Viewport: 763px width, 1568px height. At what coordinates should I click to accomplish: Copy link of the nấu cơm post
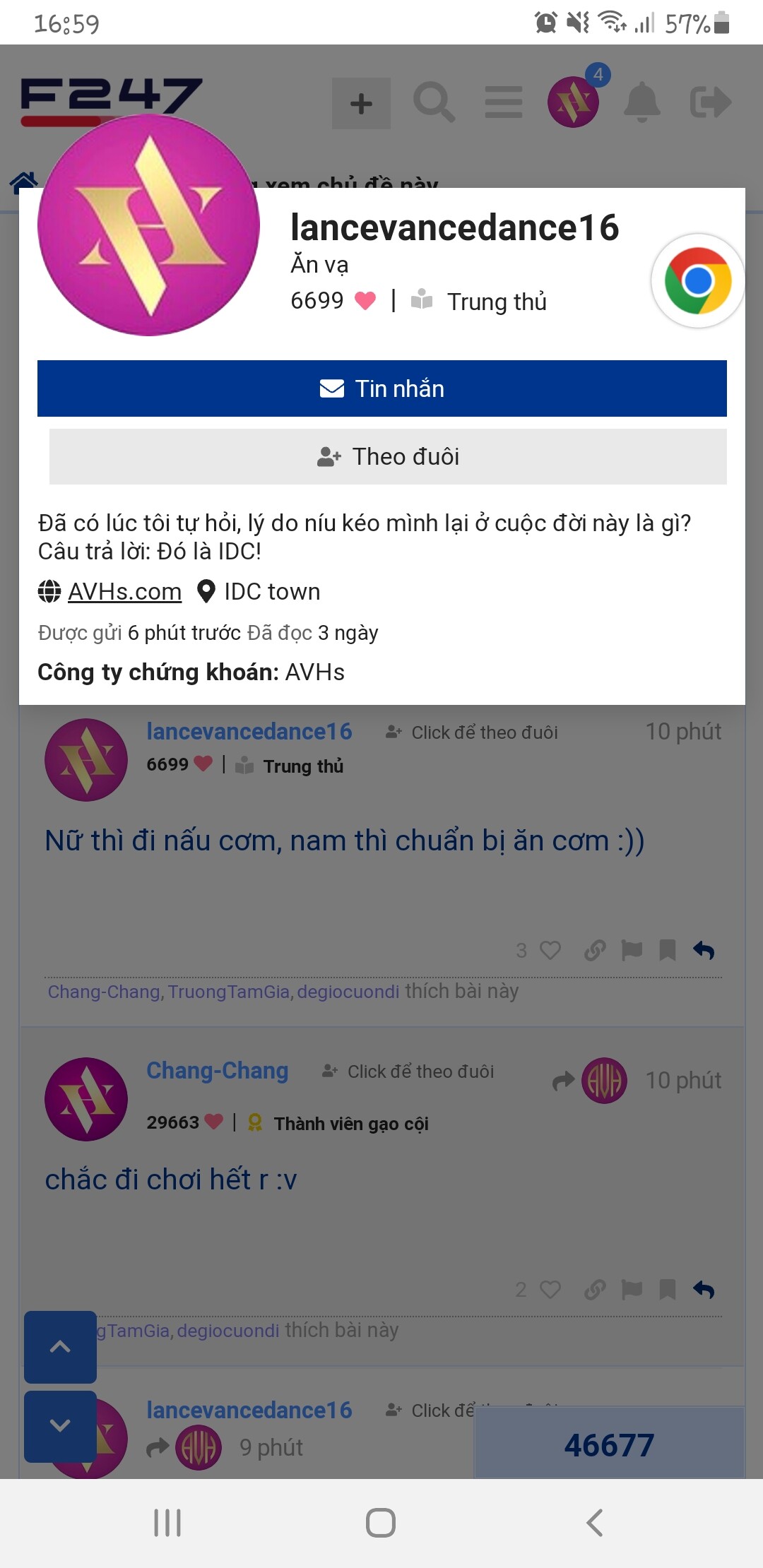595,950
